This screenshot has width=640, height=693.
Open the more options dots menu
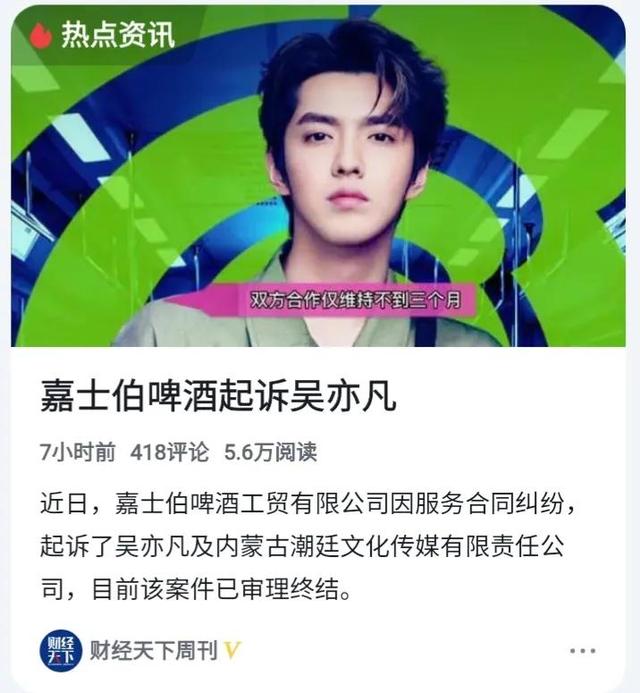click(582, 651)
